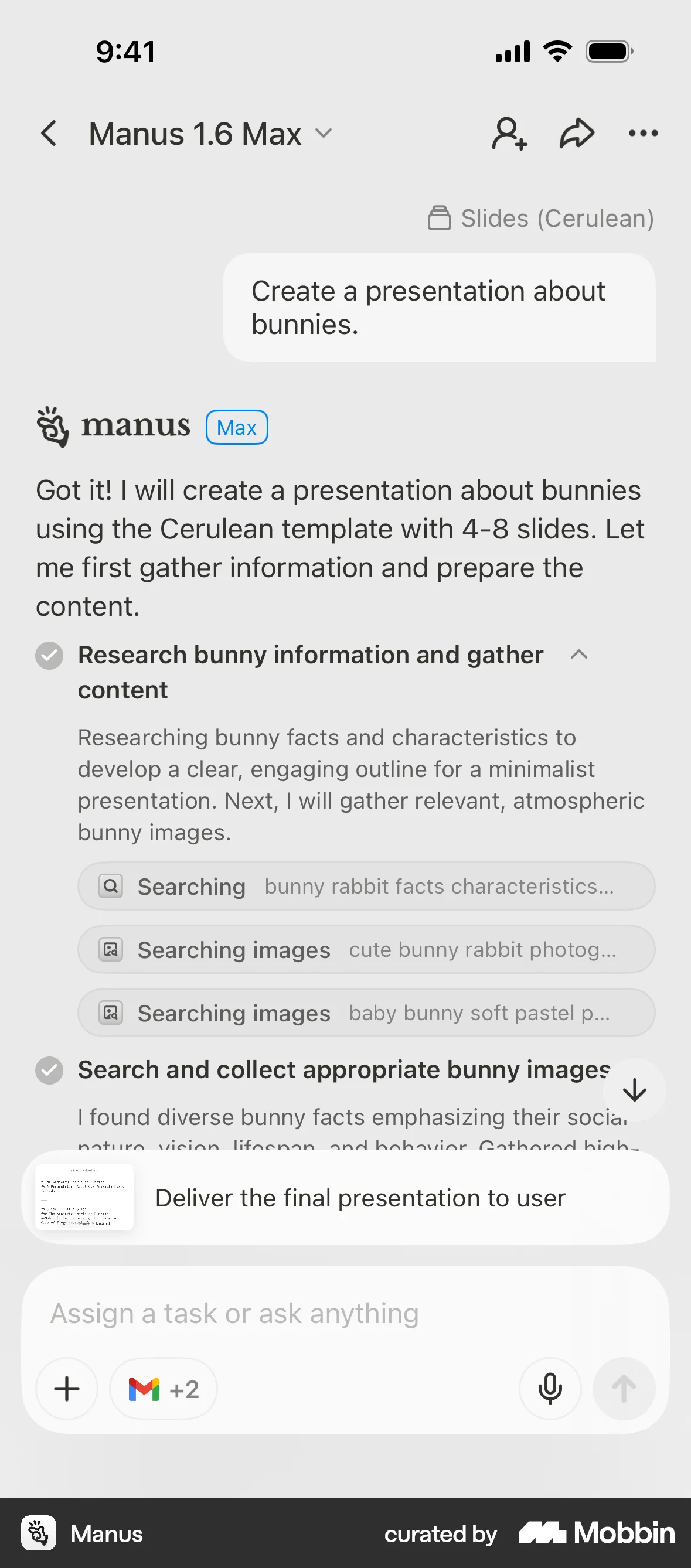The width and height of the screenshot is (691, 1568).
Task: Click the search icon in the bunny facts pill
Action: point(110,887)
